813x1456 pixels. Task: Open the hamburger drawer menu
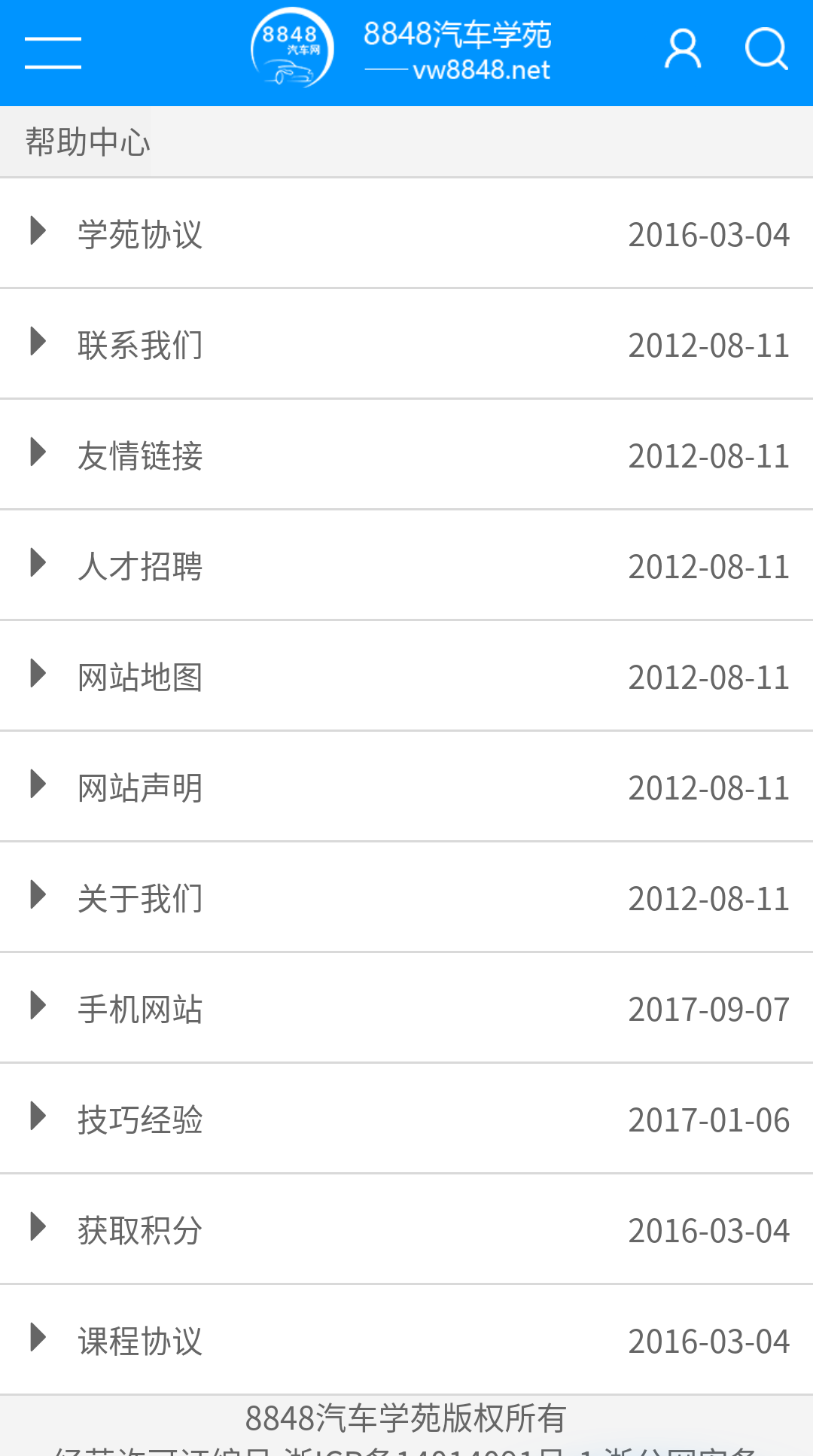pos(53,53)
